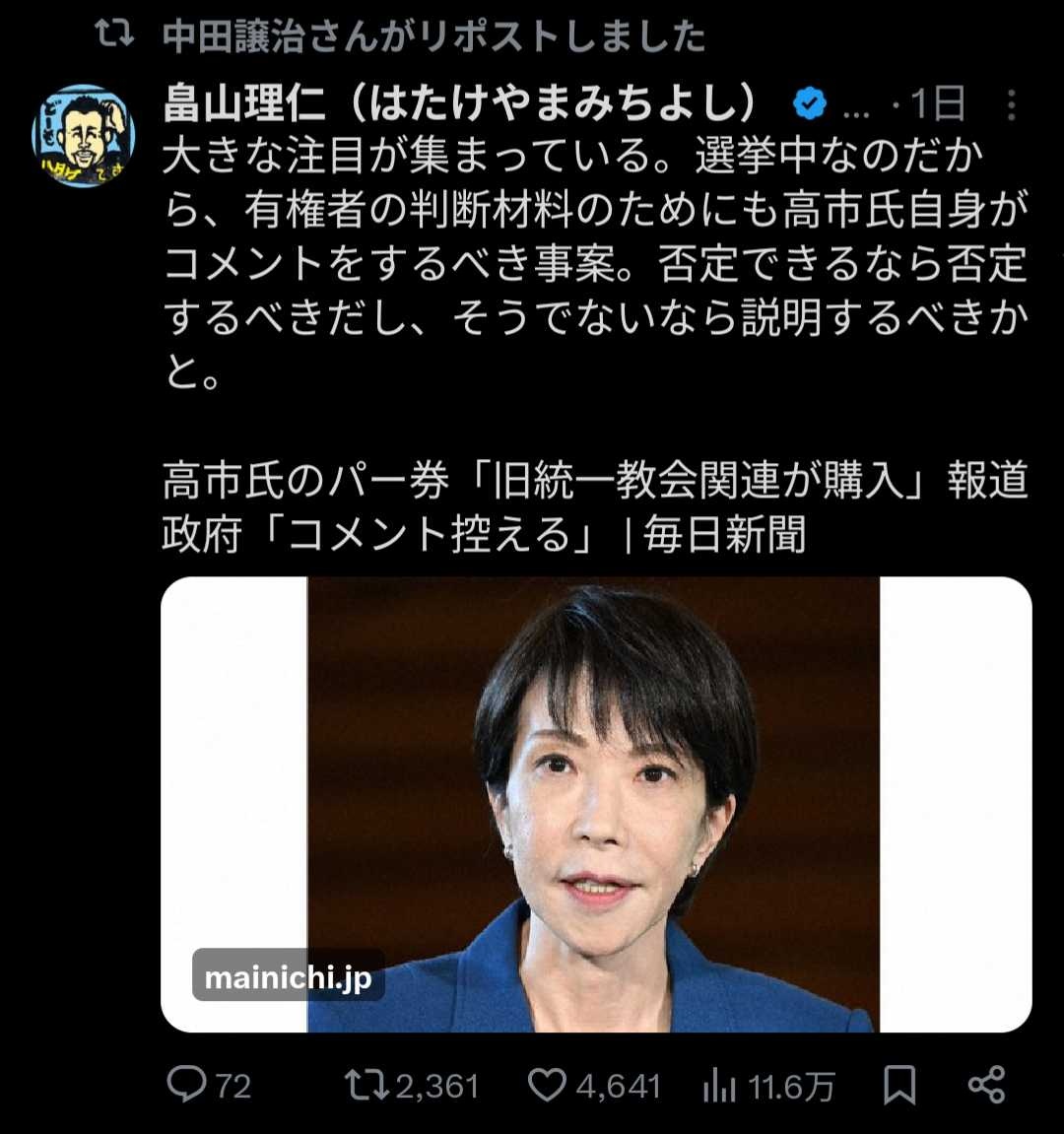Open the post's overflow menu
Image resolution: width=1064 pixels, height=1134 pixels.
[1011, 104]
